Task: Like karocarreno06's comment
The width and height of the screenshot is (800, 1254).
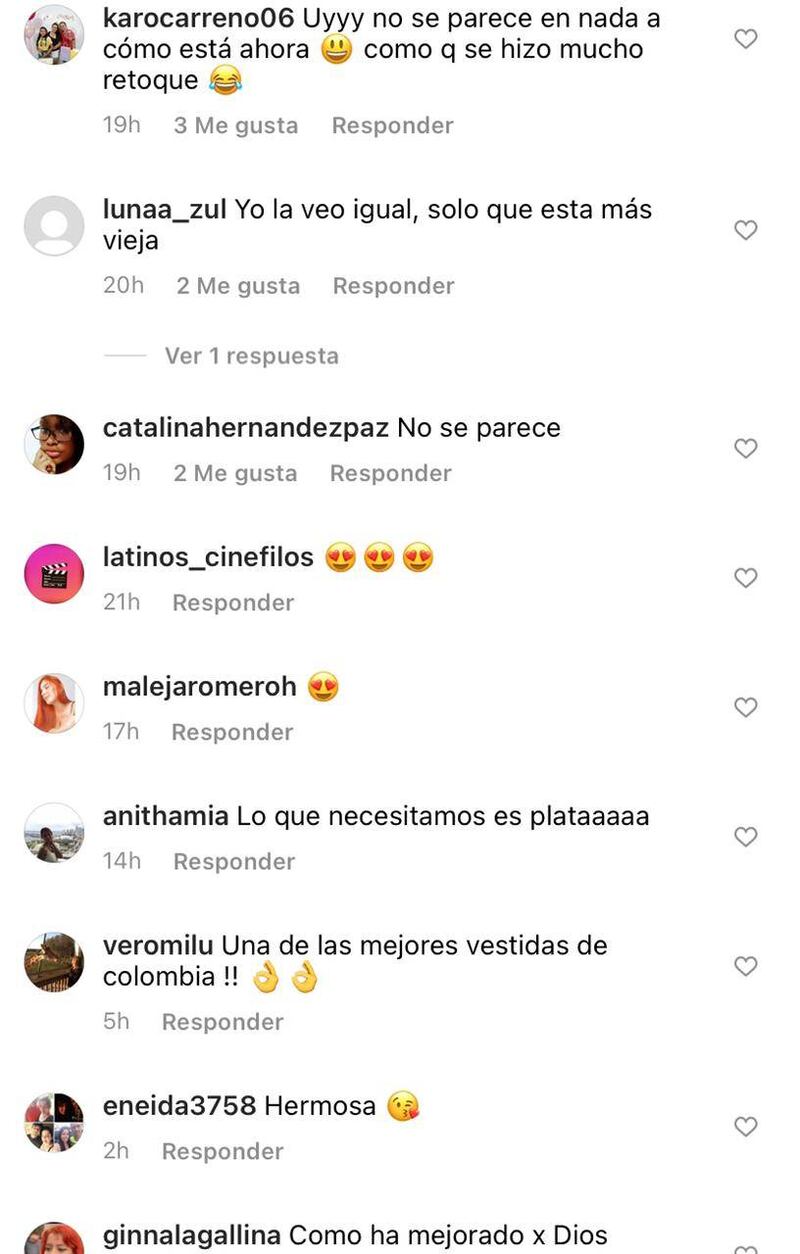Action: [x=746, y=39]
